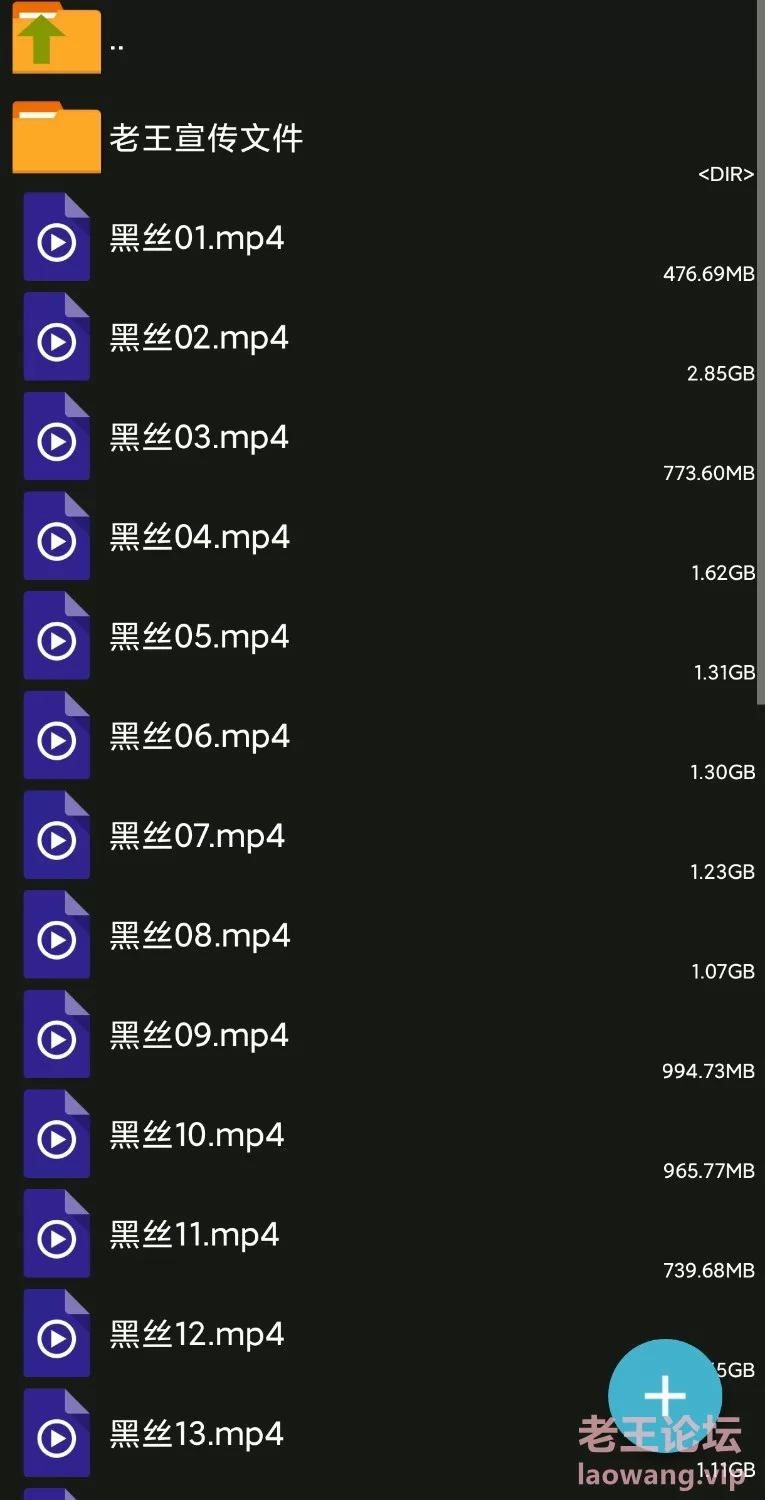The image size is (765, 1500).
Task: Tap on 黑丝07.mp4
Action: [x=382, y=837]
